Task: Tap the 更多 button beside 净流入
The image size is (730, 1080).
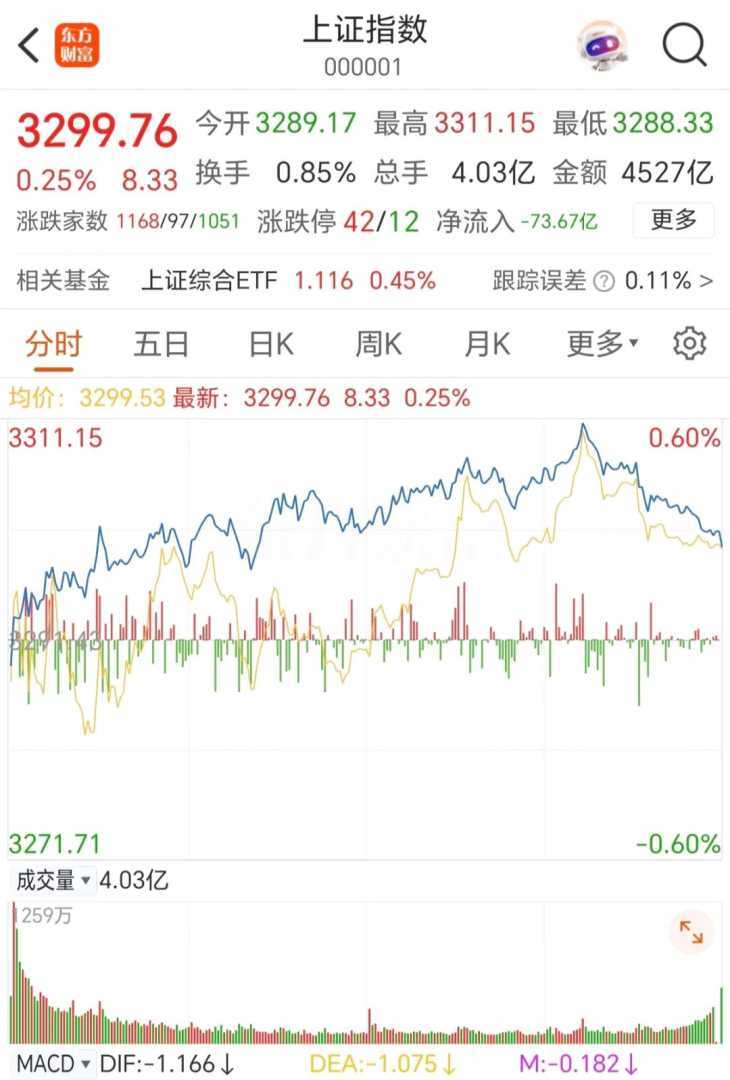Action: pyautogui.click(x=673, y=220)
